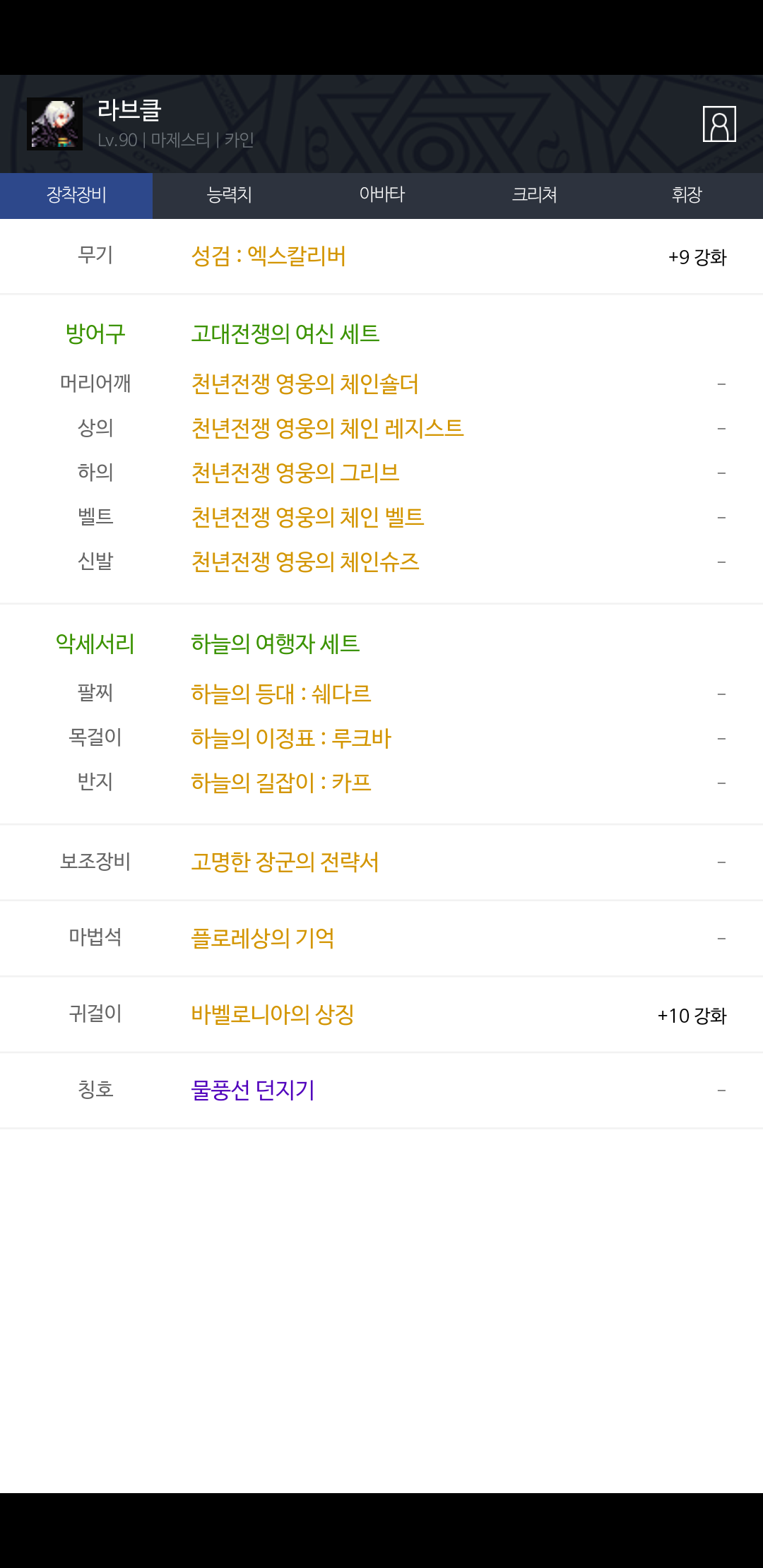View the 하늘의 여행자 세트 accessory set
Image resolution: width=763 pixels, height=1568 pixels.
[276, 644]
